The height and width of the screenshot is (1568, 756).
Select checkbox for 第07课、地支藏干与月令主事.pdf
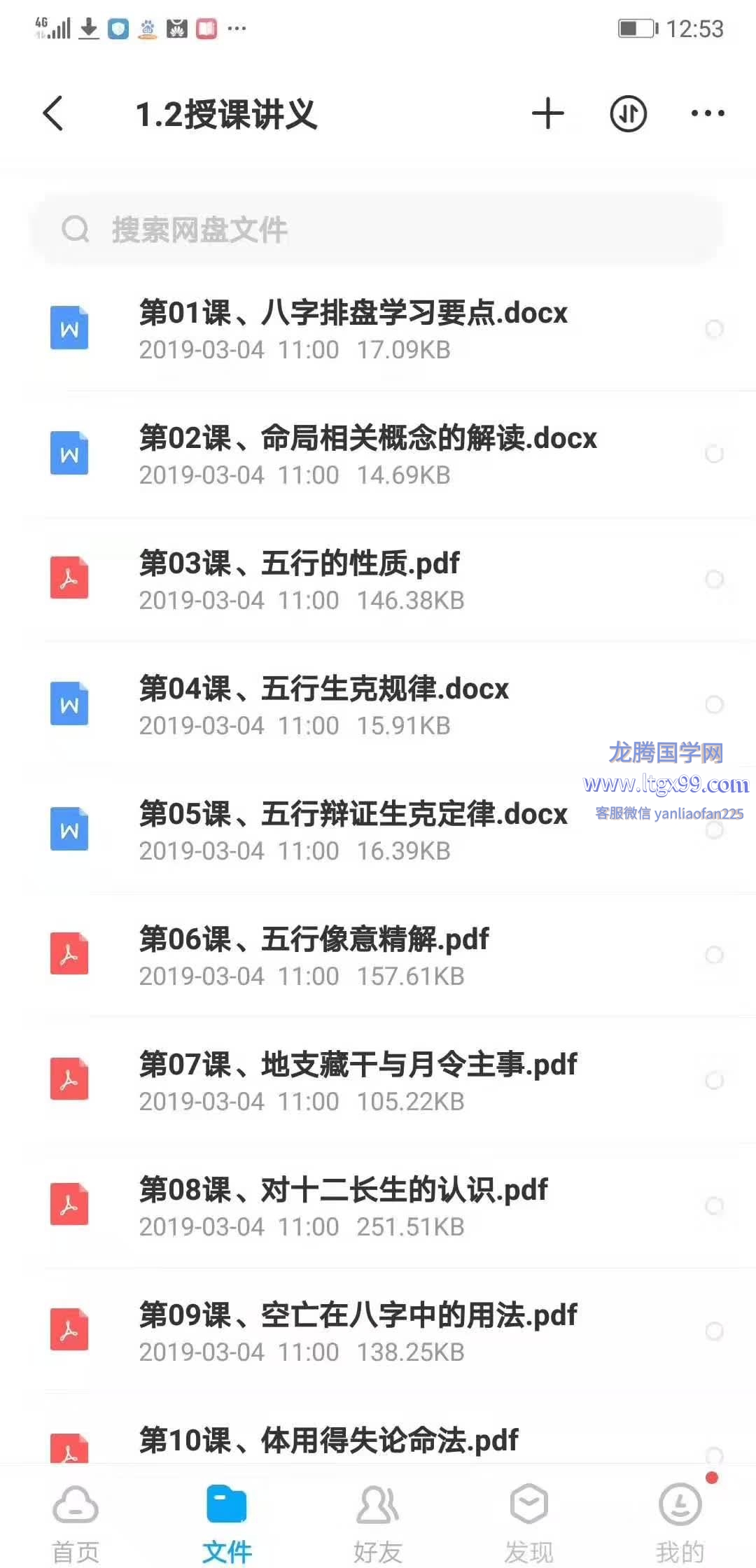click(714, 1080)
